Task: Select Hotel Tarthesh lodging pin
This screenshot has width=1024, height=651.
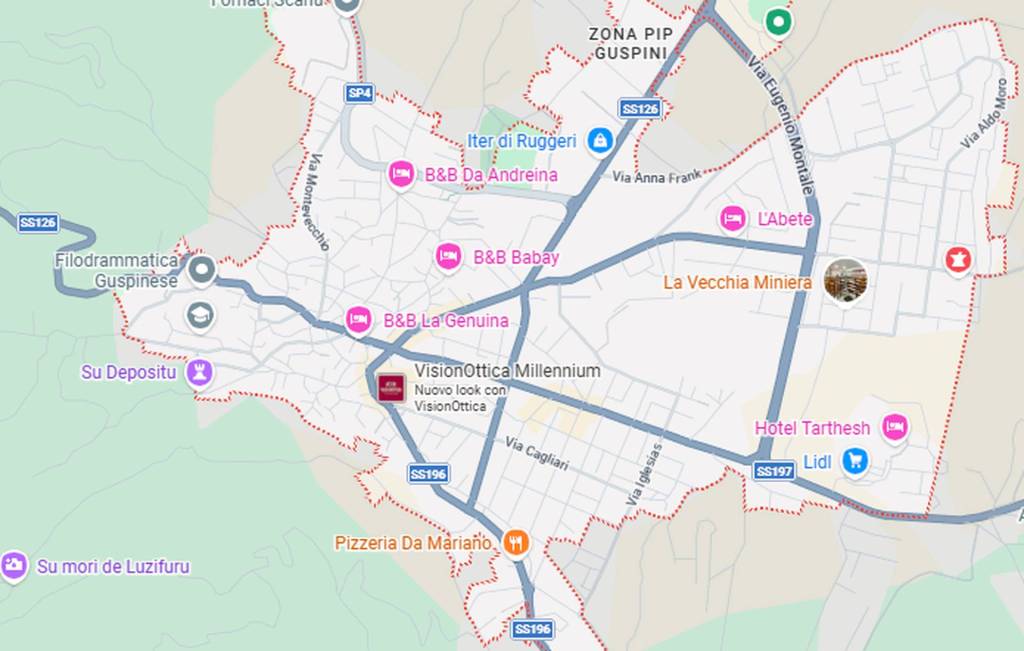Action: (x=894, y=428)
